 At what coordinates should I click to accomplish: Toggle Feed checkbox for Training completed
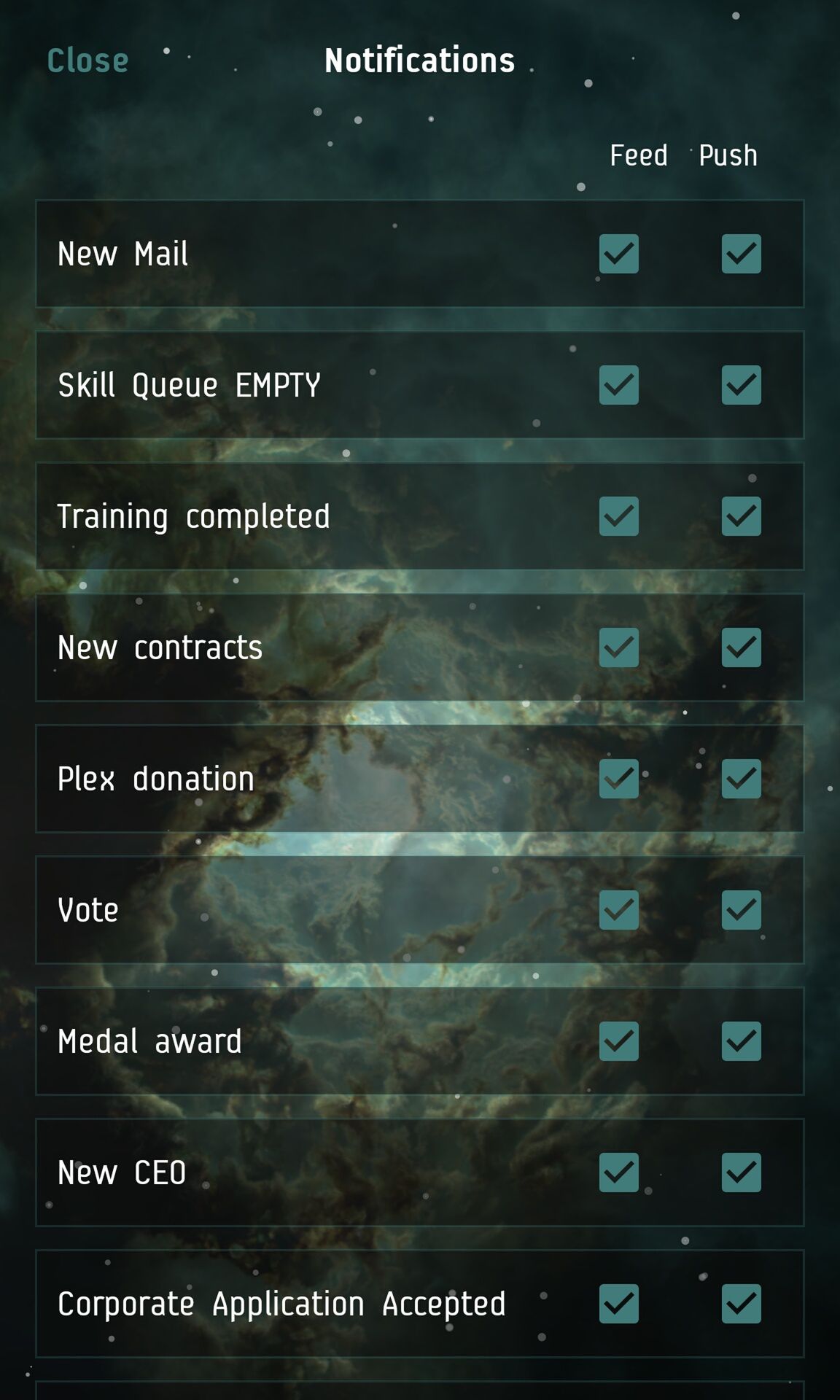click(x=619, y=516)
